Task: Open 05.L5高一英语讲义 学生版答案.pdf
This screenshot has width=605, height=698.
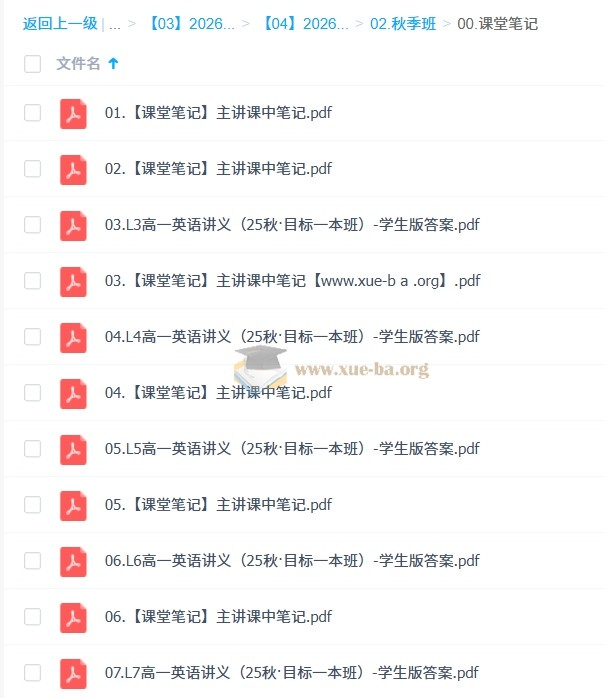Action: (292, 449)
